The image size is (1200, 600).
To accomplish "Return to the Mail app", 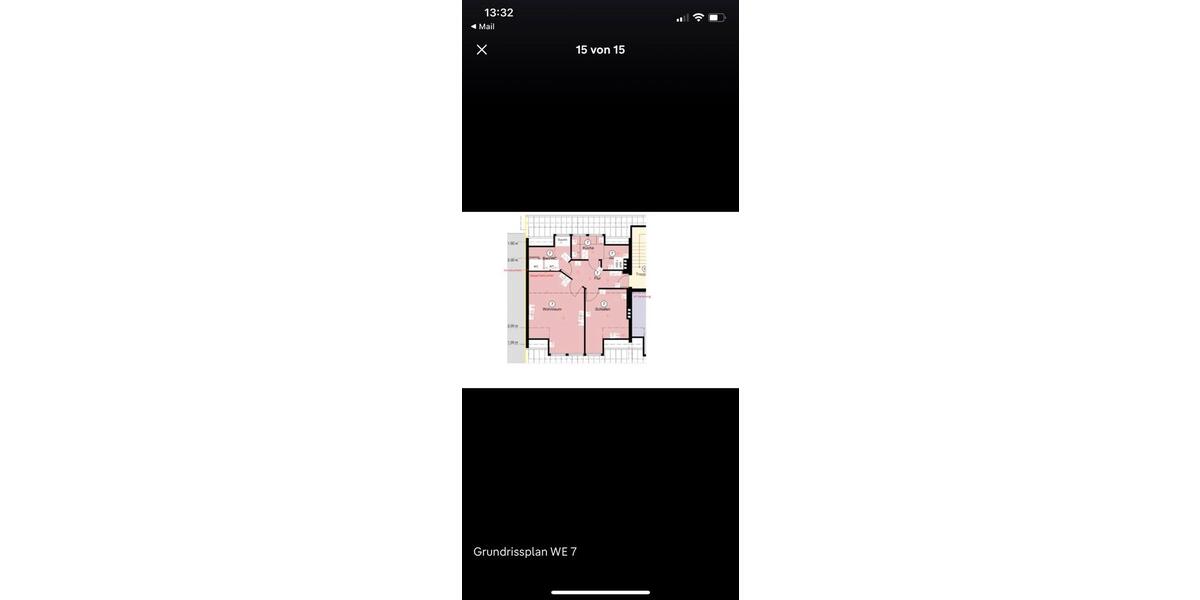I will (483, 27).
